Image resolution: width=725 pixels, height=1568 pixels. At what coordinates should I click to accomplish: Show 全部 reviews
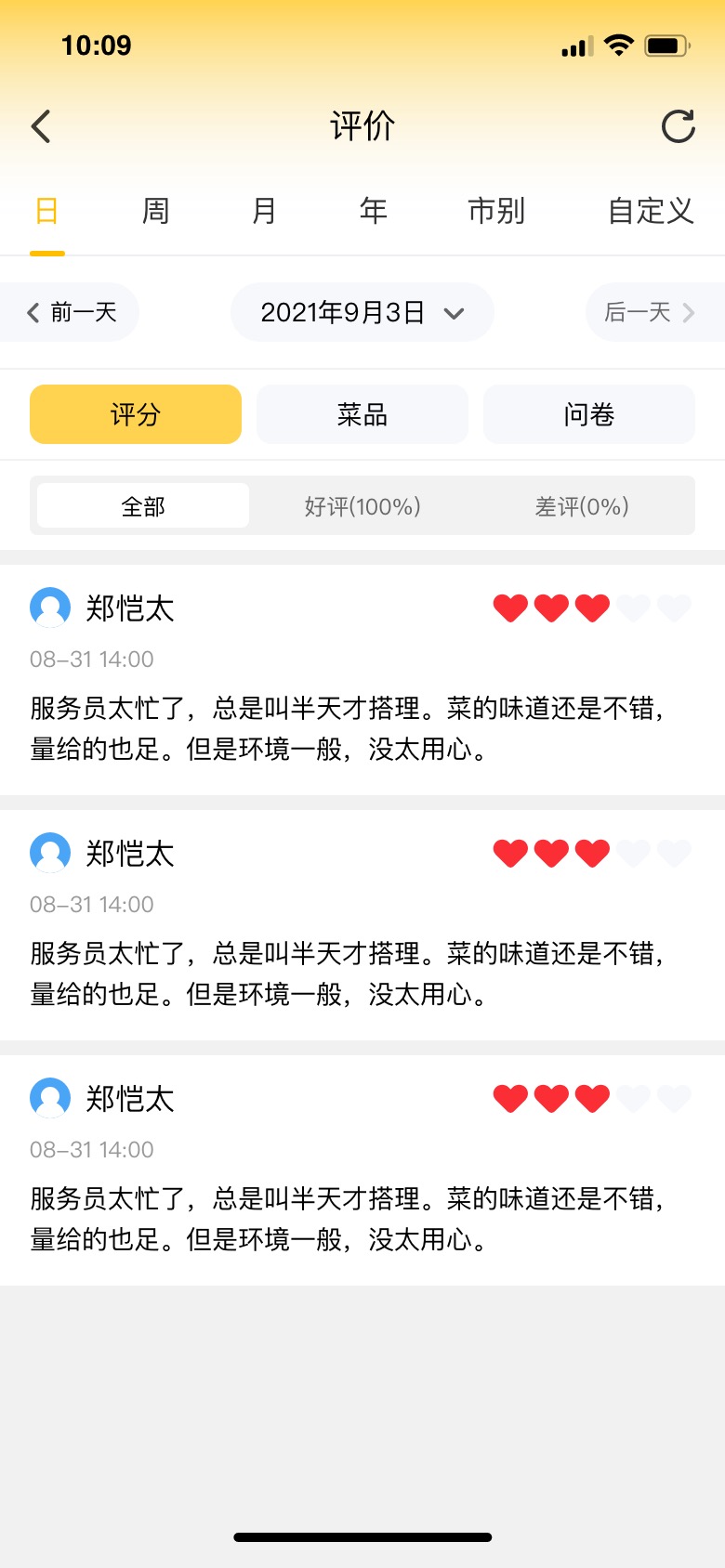(143, 506)
